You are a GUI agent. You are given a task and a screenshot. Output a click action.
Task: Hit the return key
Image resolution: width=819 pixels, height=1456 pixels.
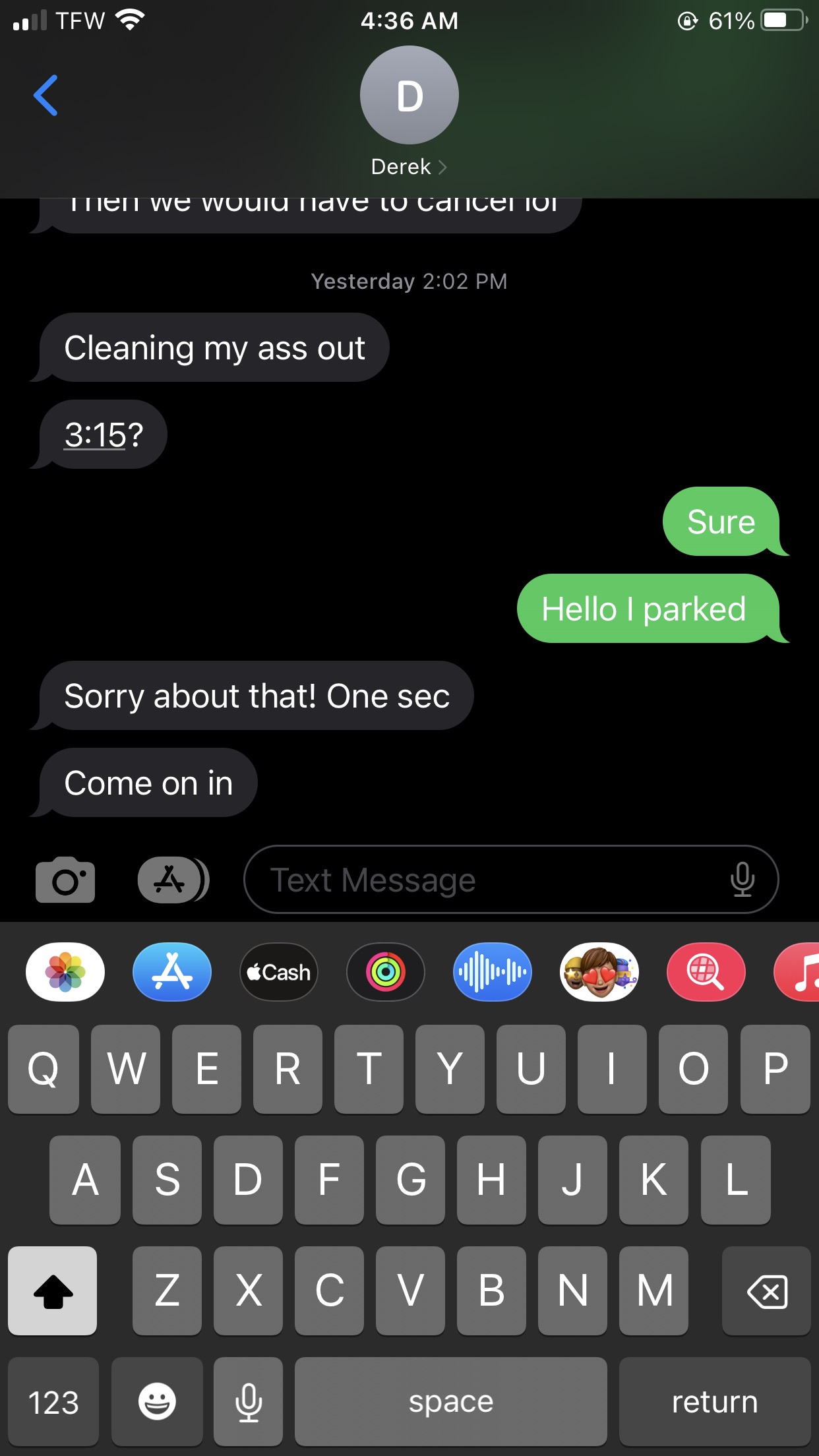(715, 1402)
